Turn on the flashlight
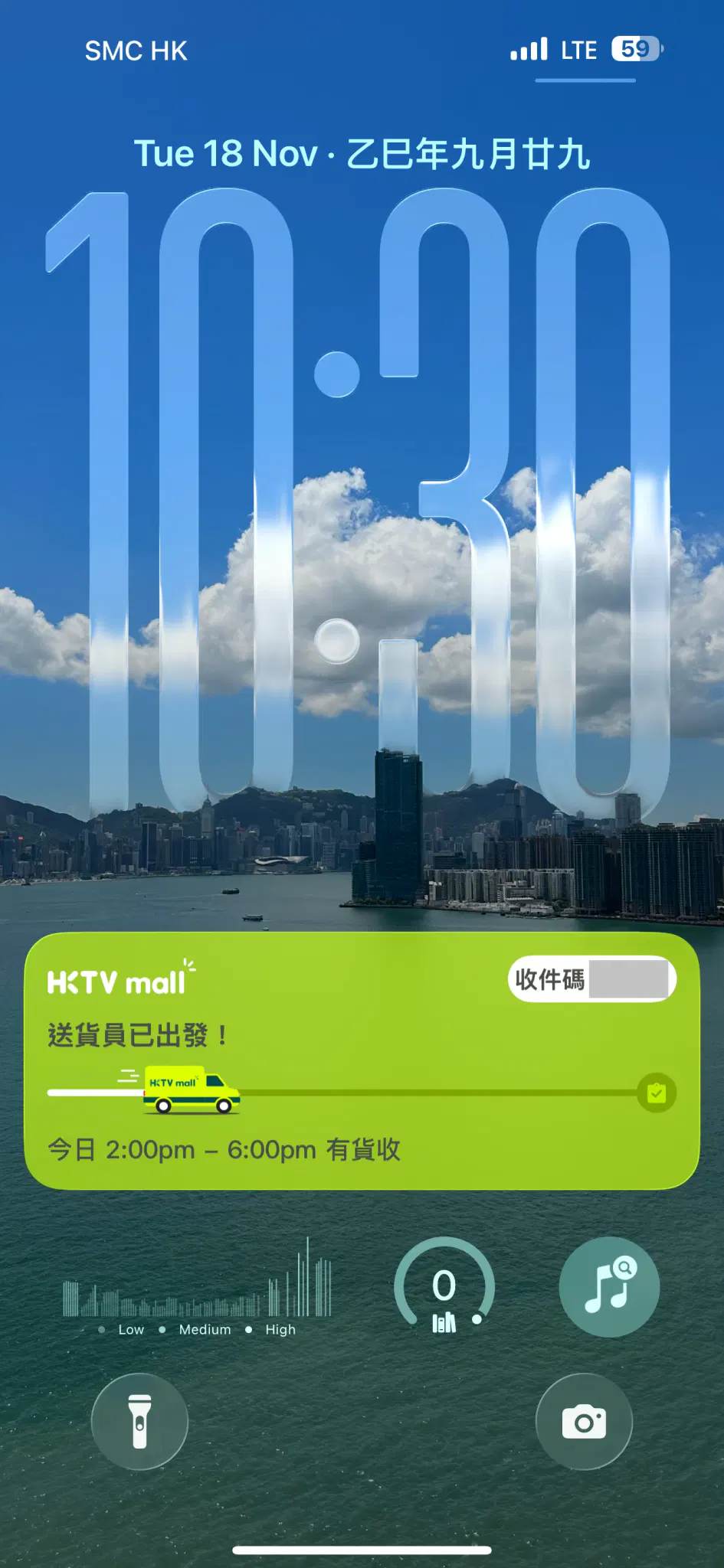This screenshot has width=724, height=1568. 139,1421
